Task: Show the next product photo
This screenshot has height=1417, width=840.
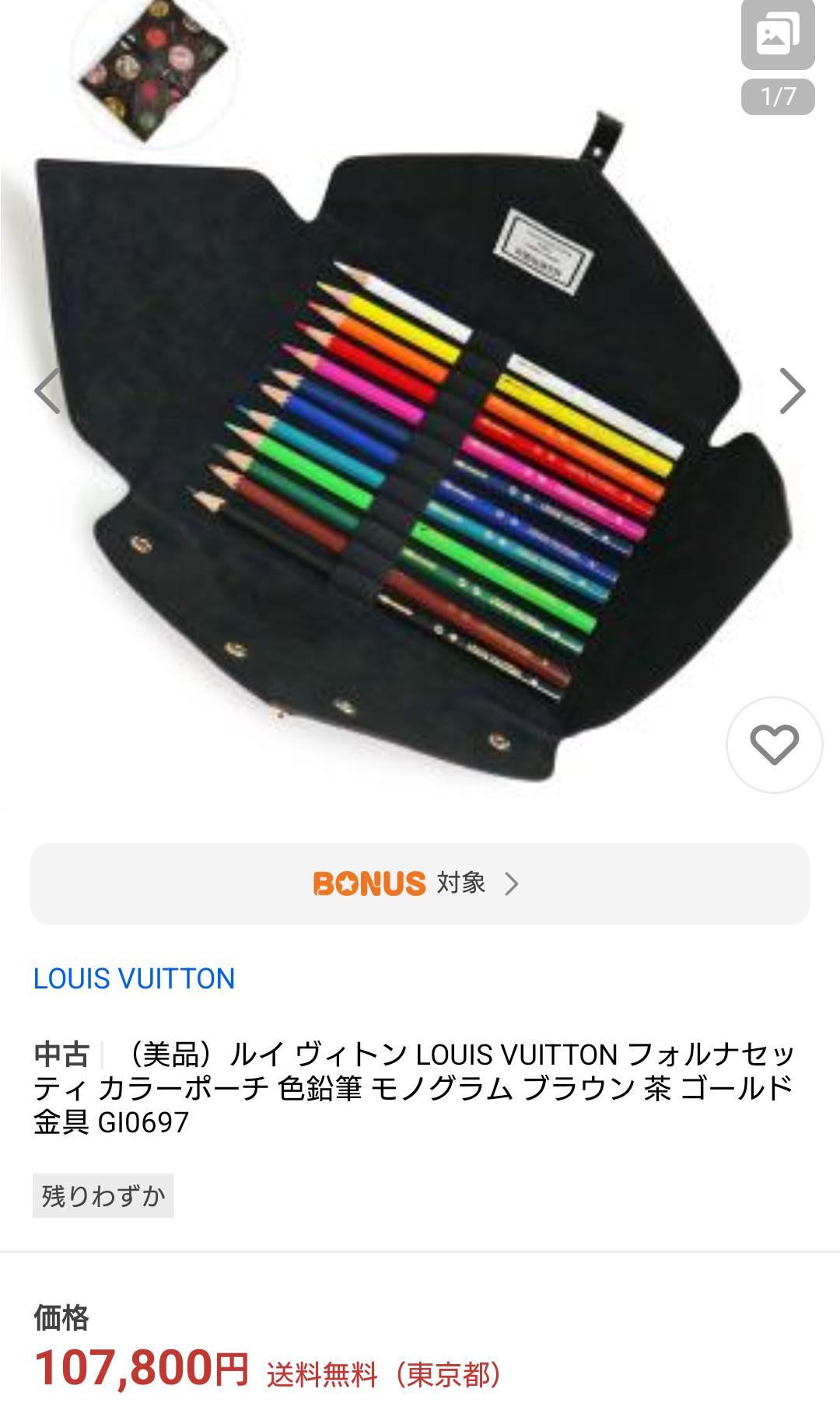Action: [792, 390]
